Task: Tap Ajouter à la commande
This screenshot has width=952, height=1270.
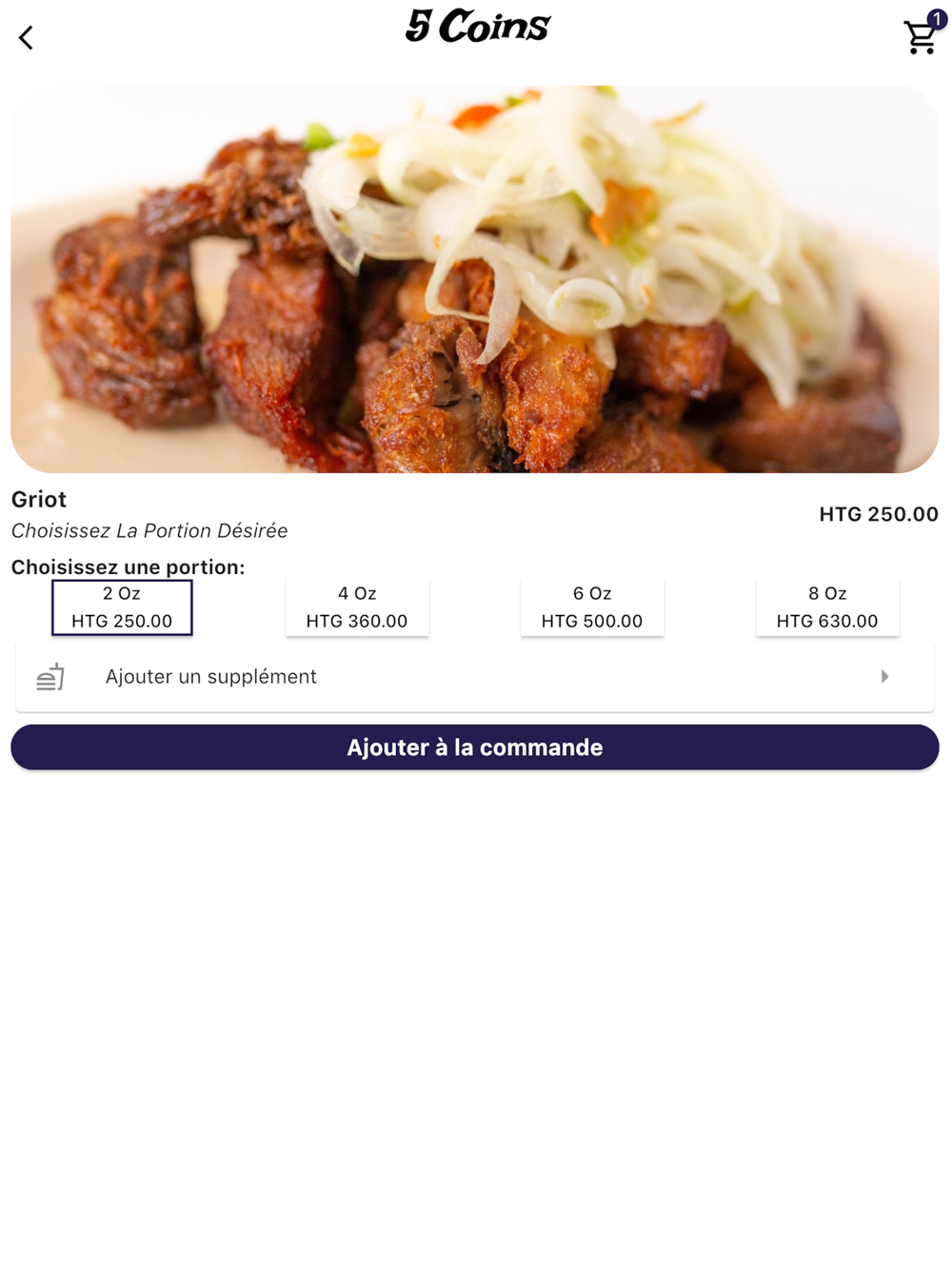Action: coord(474,747)
